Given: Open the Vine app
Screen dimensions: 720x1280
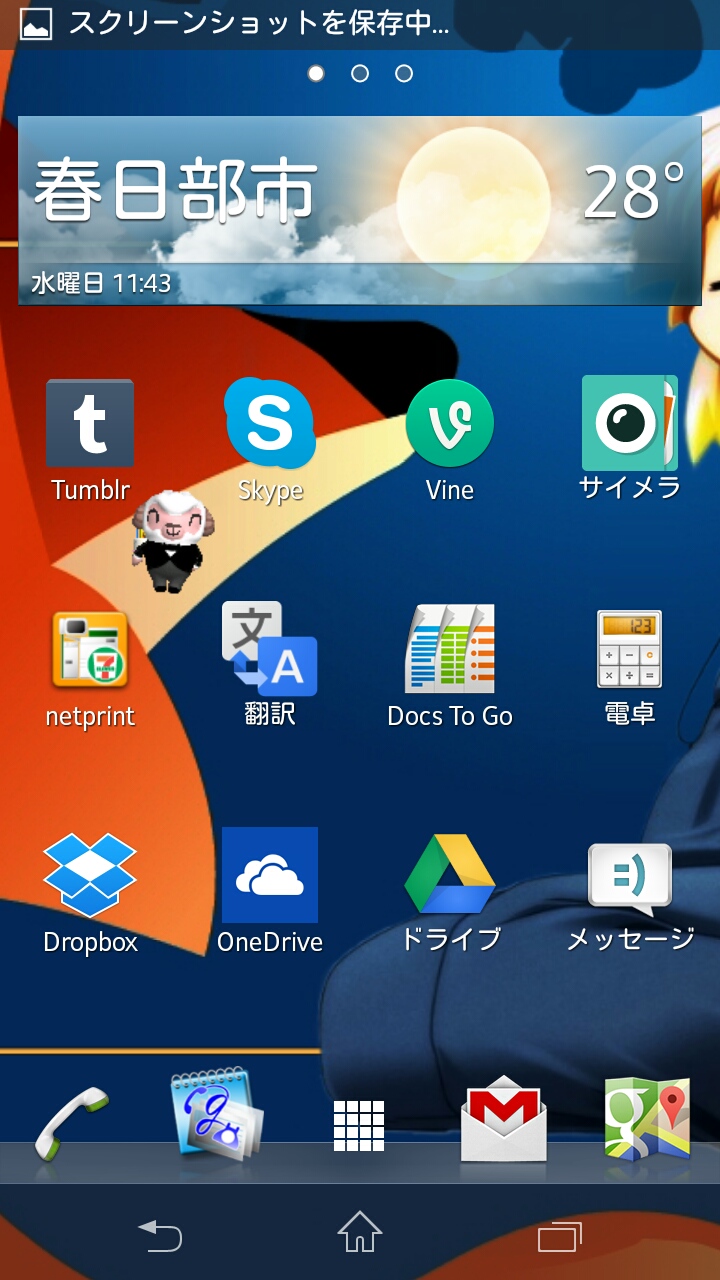Looking at the screenshot, I should click(450, 424).
